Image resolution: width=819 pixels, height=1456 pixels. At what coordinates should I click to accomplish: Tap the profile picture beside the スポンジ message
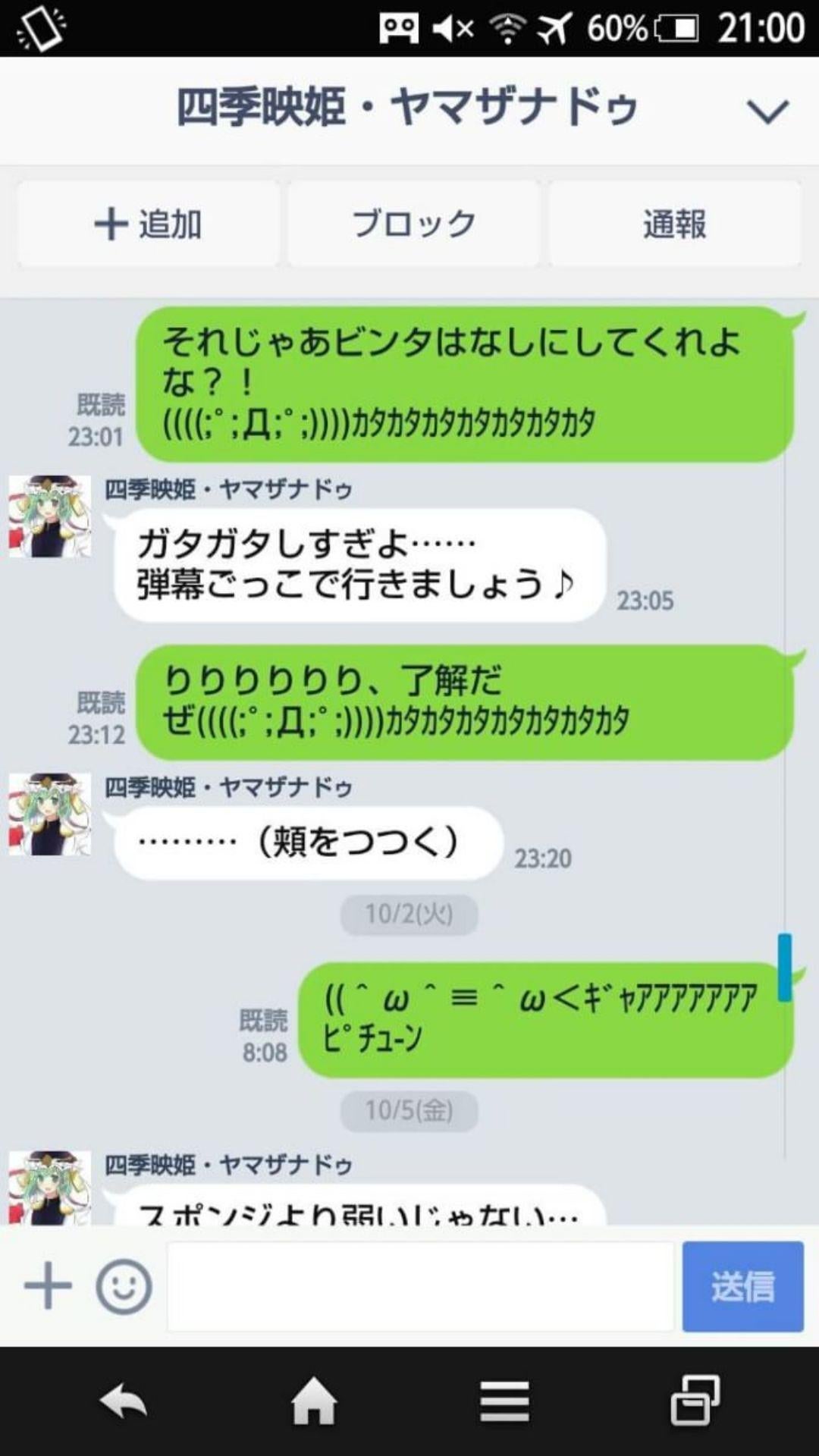[x=50, y=1191]
